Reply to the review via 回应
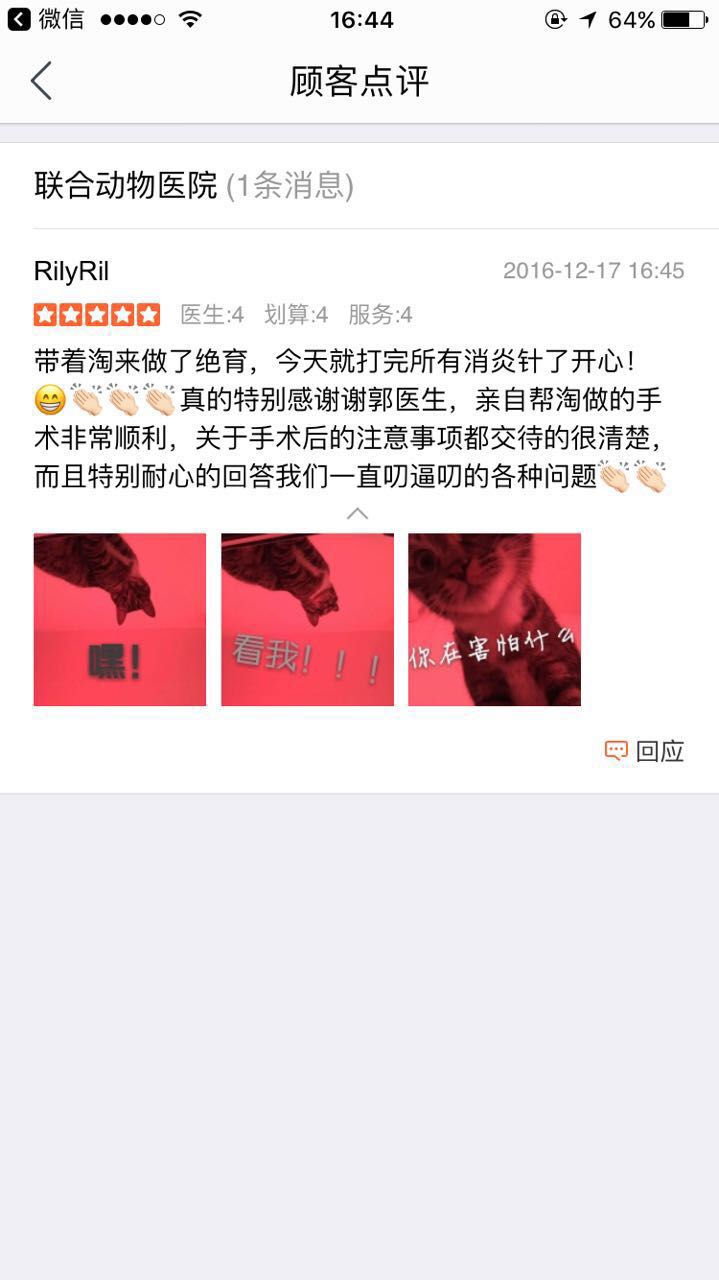Screen dimensions: 719x1280 (645, 751)
